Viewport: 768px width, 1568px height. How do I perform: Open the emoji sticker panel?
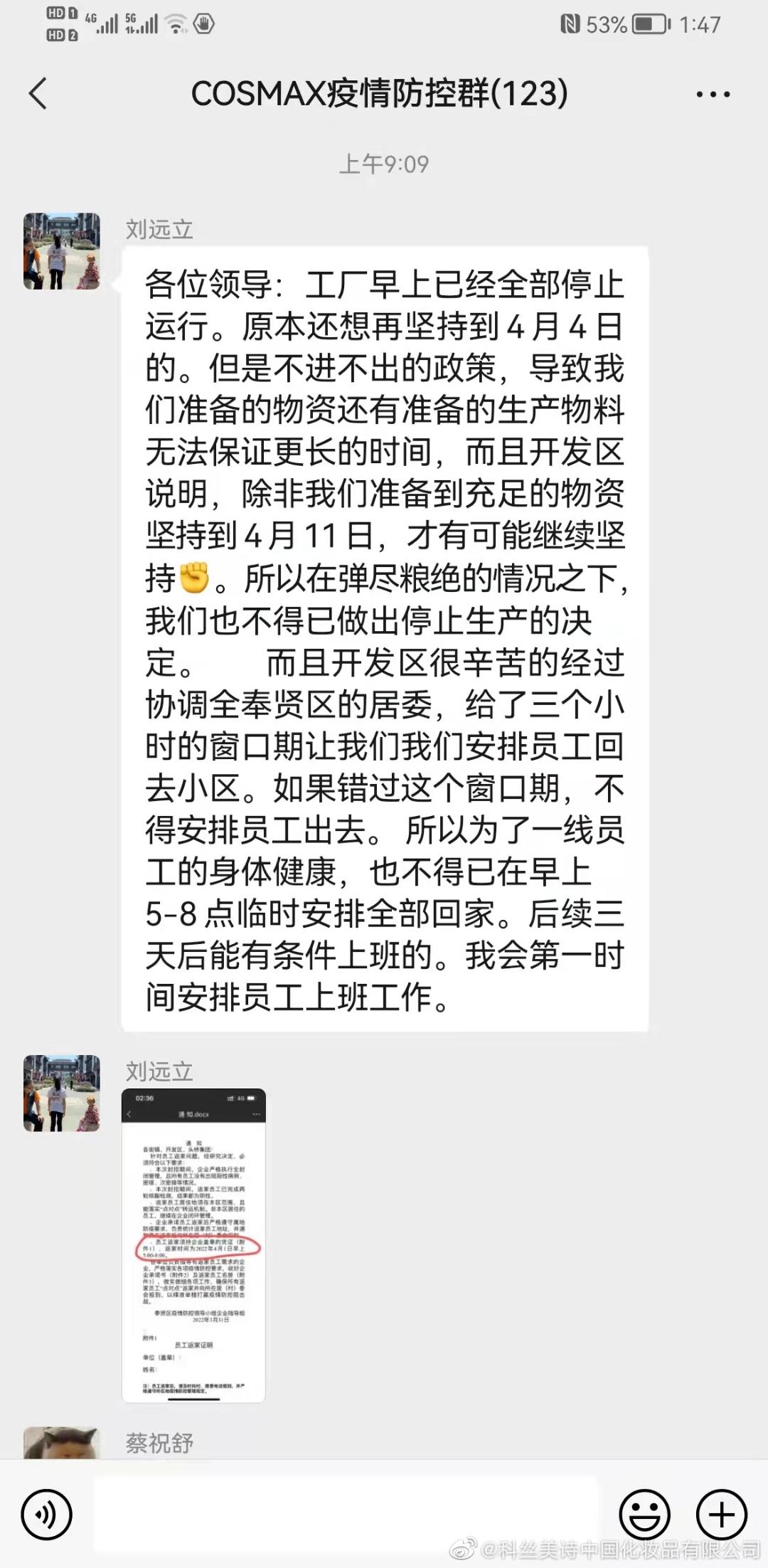coord(644,1515)
